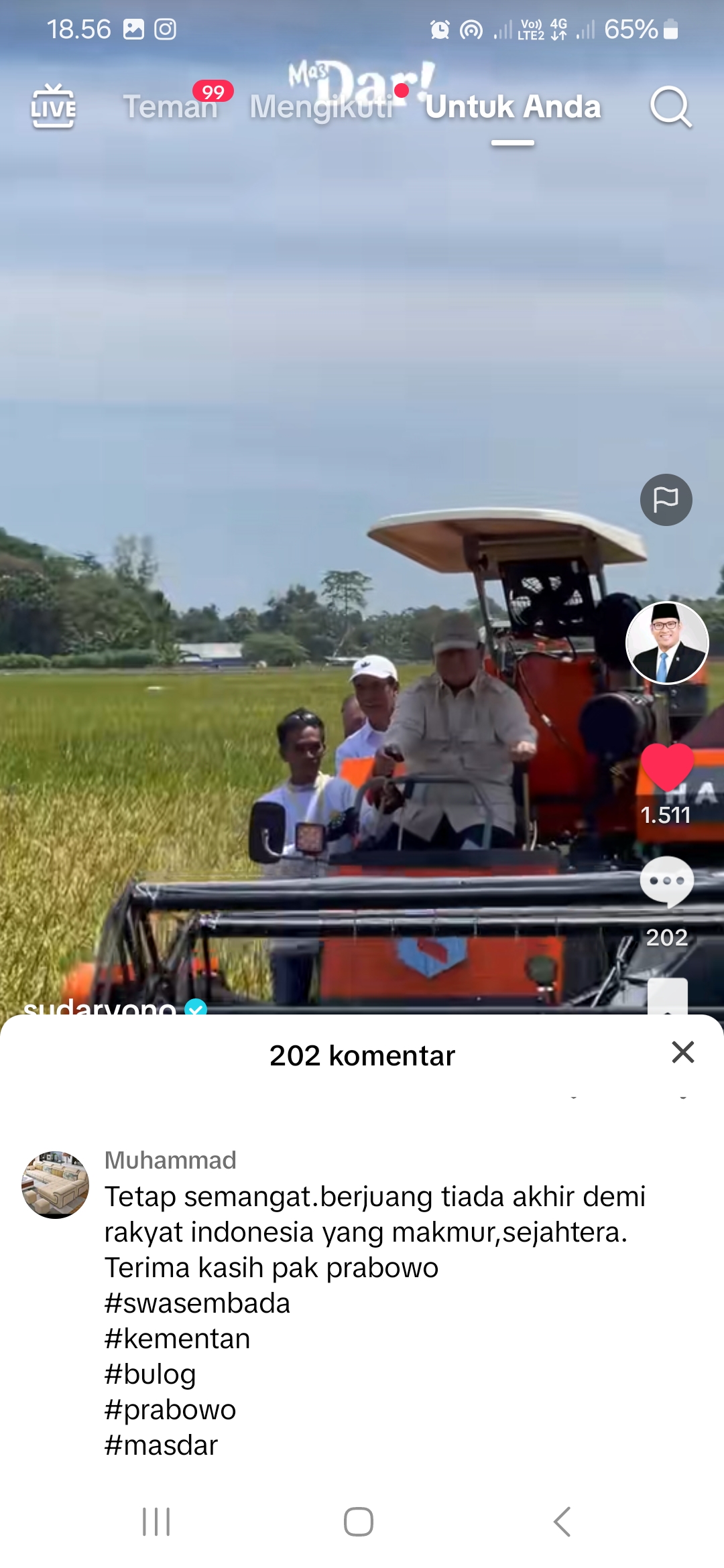Tap the system home button
The height and width of the screenshot is (1568, 724).
[359, 1522]
